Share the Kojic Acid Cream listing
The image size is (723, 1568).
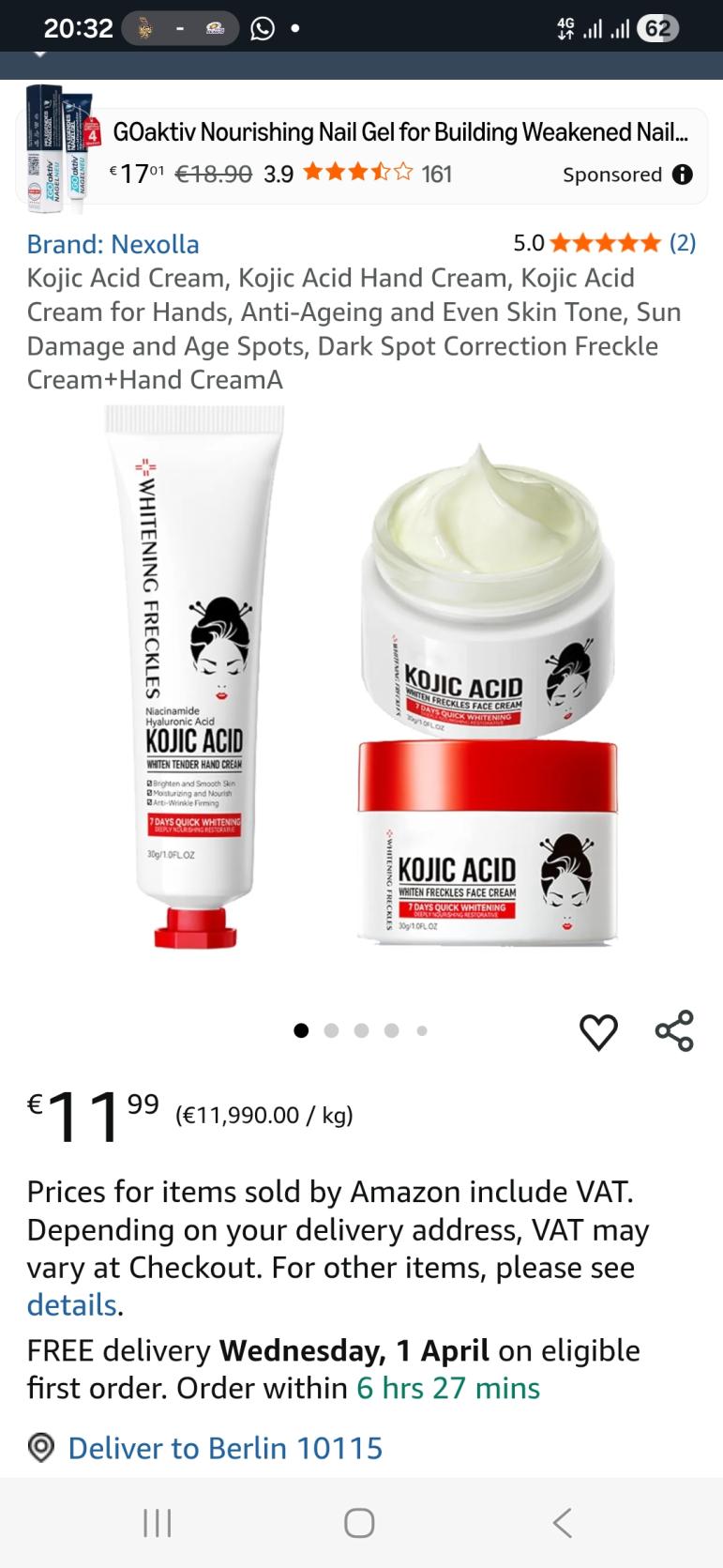(x=674, y=1030)
